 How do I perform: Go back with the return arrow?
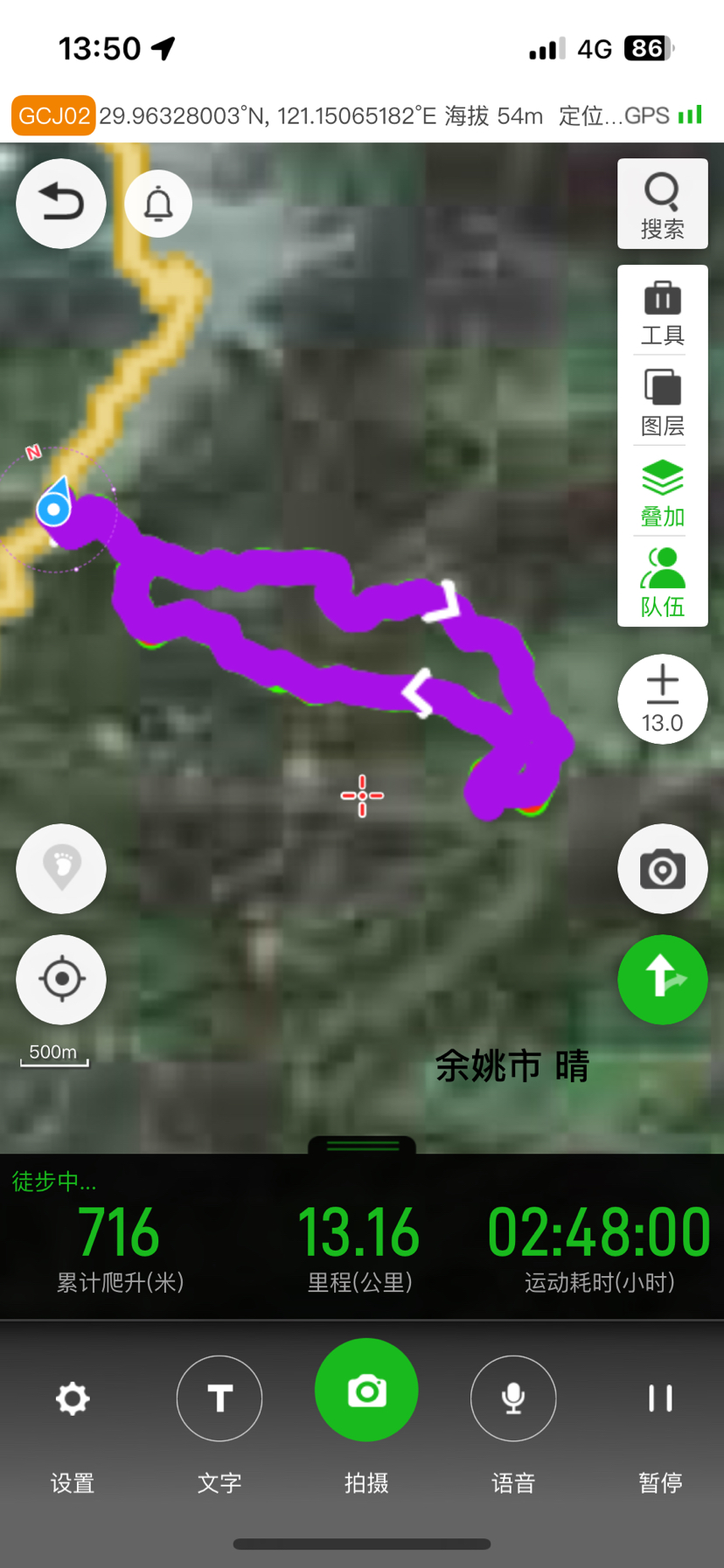coord(61,204)
